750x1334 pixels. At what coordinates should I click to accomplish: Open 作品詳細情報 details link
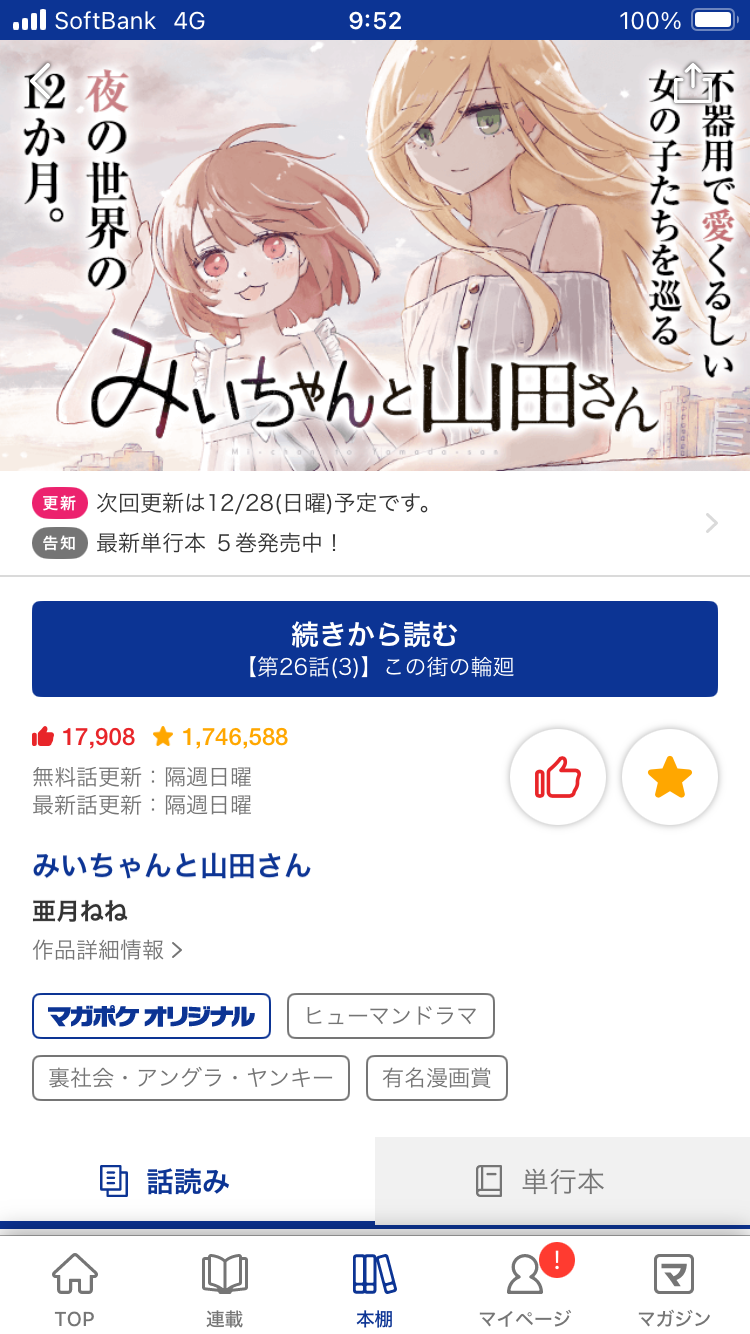pos(108,950)
